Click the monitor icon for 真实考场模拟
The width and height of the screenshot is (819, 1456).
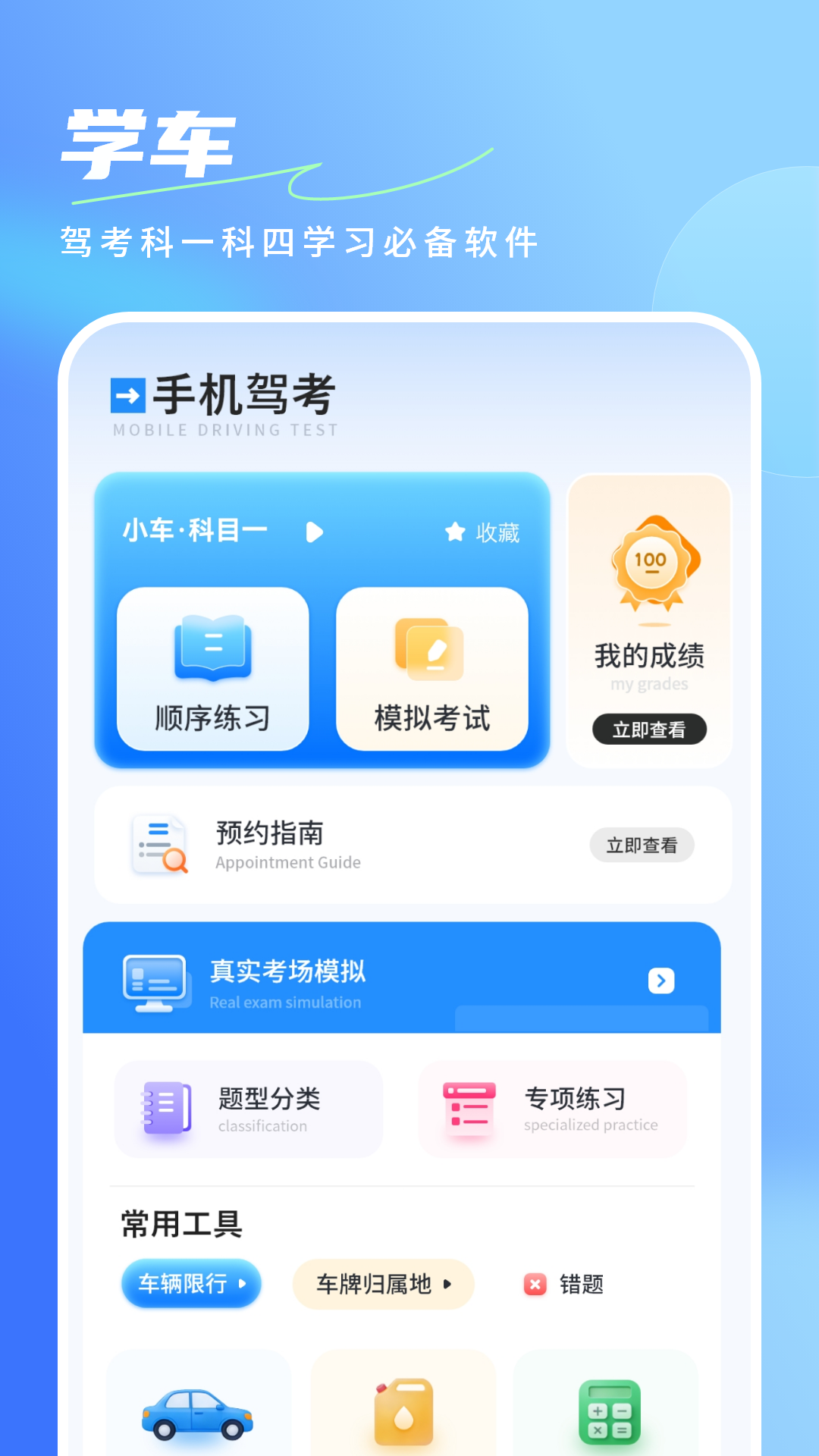click(154, 980)
